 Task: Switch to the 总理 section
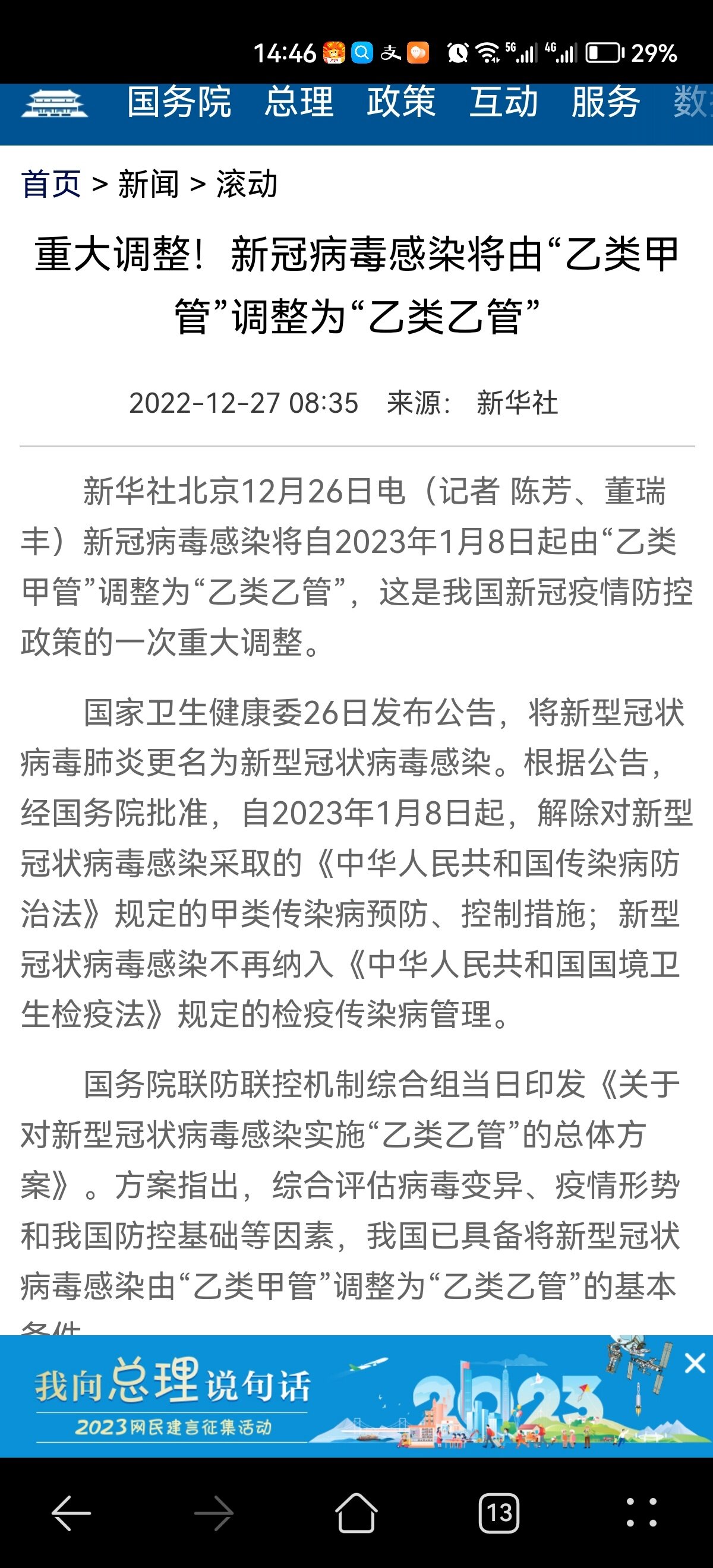click(x=299, y=102)
